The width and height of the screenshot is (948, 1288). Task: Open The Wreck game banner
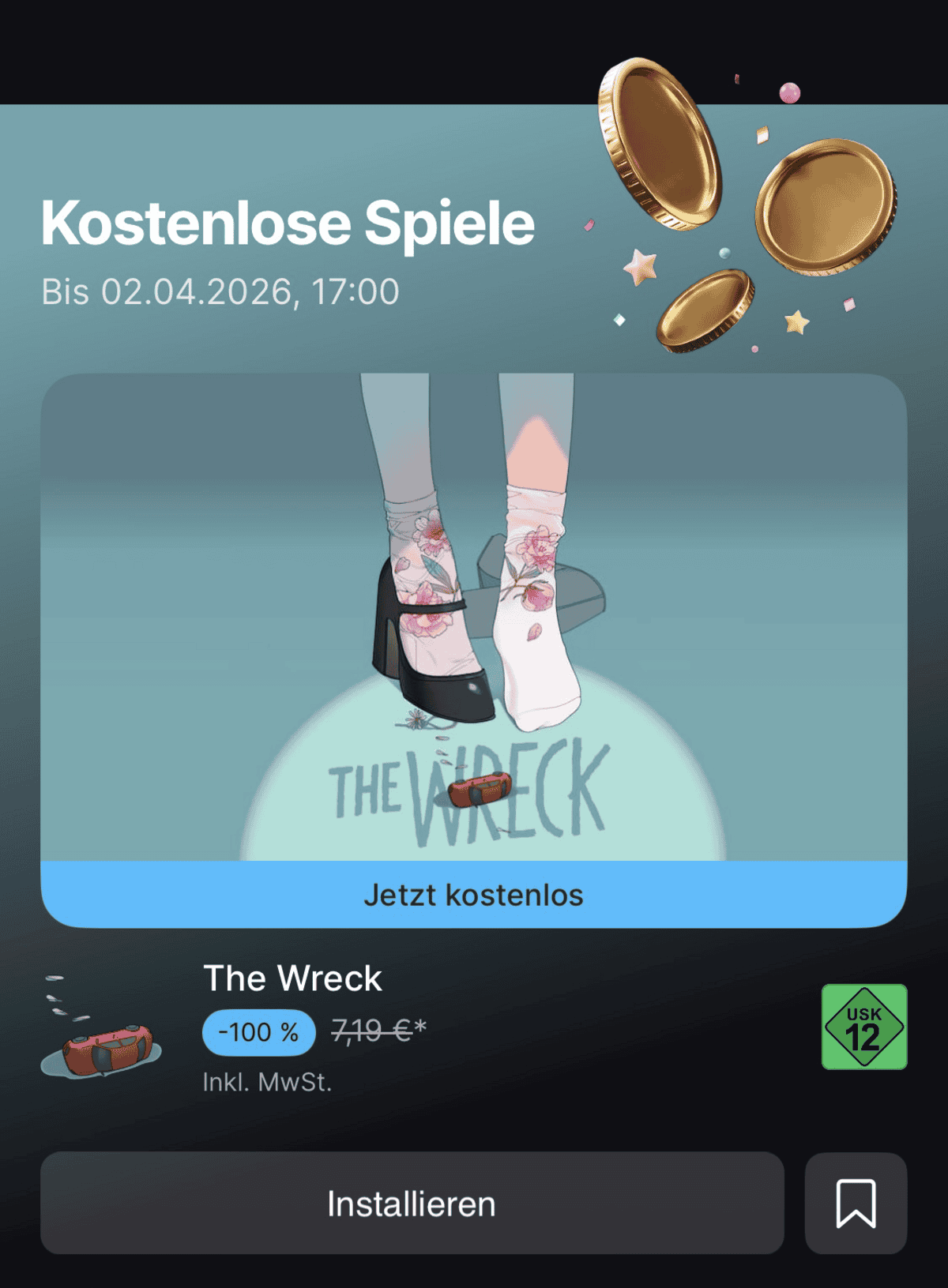click(x=473, y=616)
